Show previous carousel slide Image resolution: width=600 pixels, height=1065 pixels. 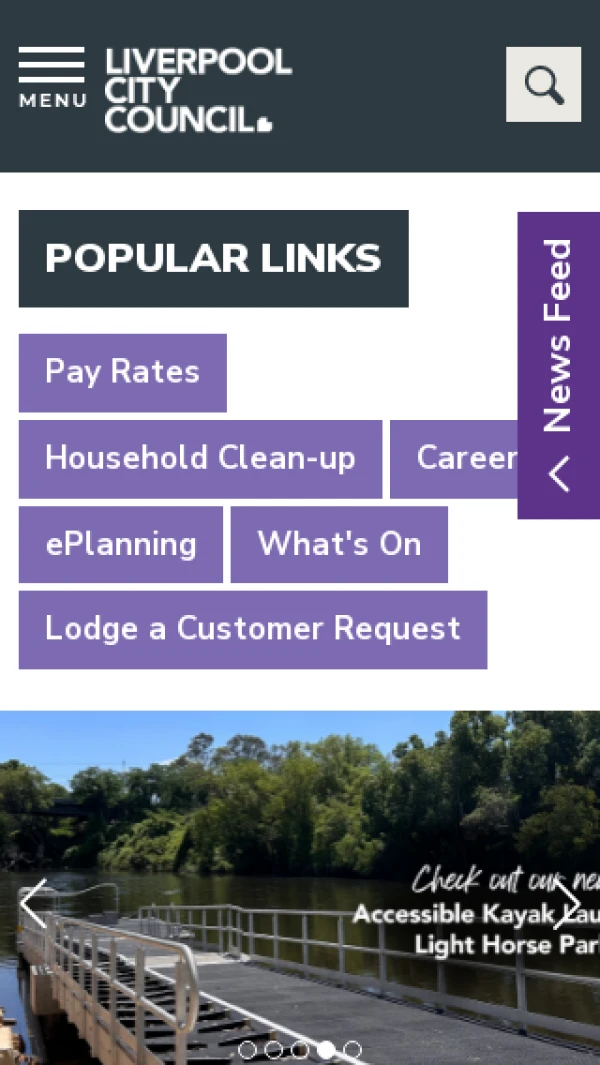click(x=33, y=904)
